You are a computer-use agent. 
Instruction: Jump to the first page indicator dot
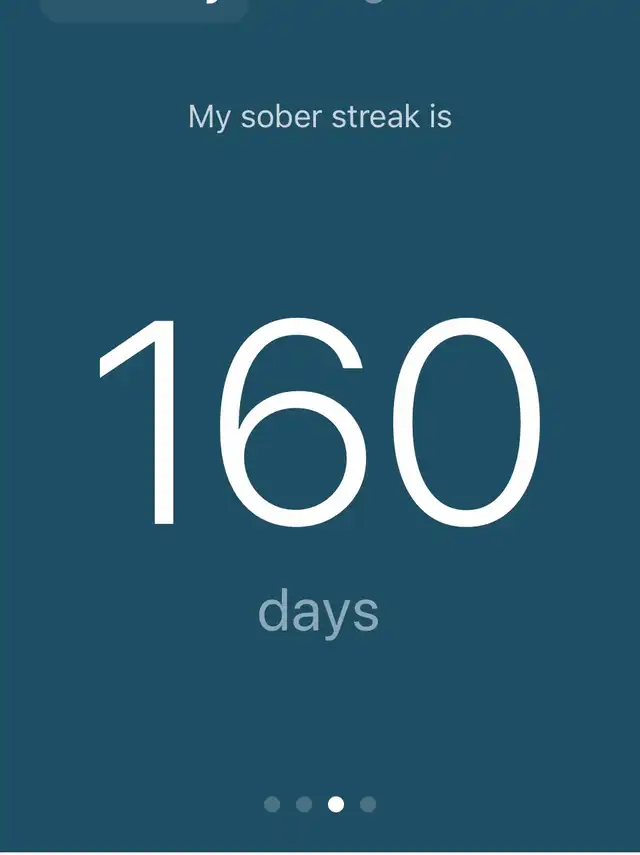[x=272, y=804]
